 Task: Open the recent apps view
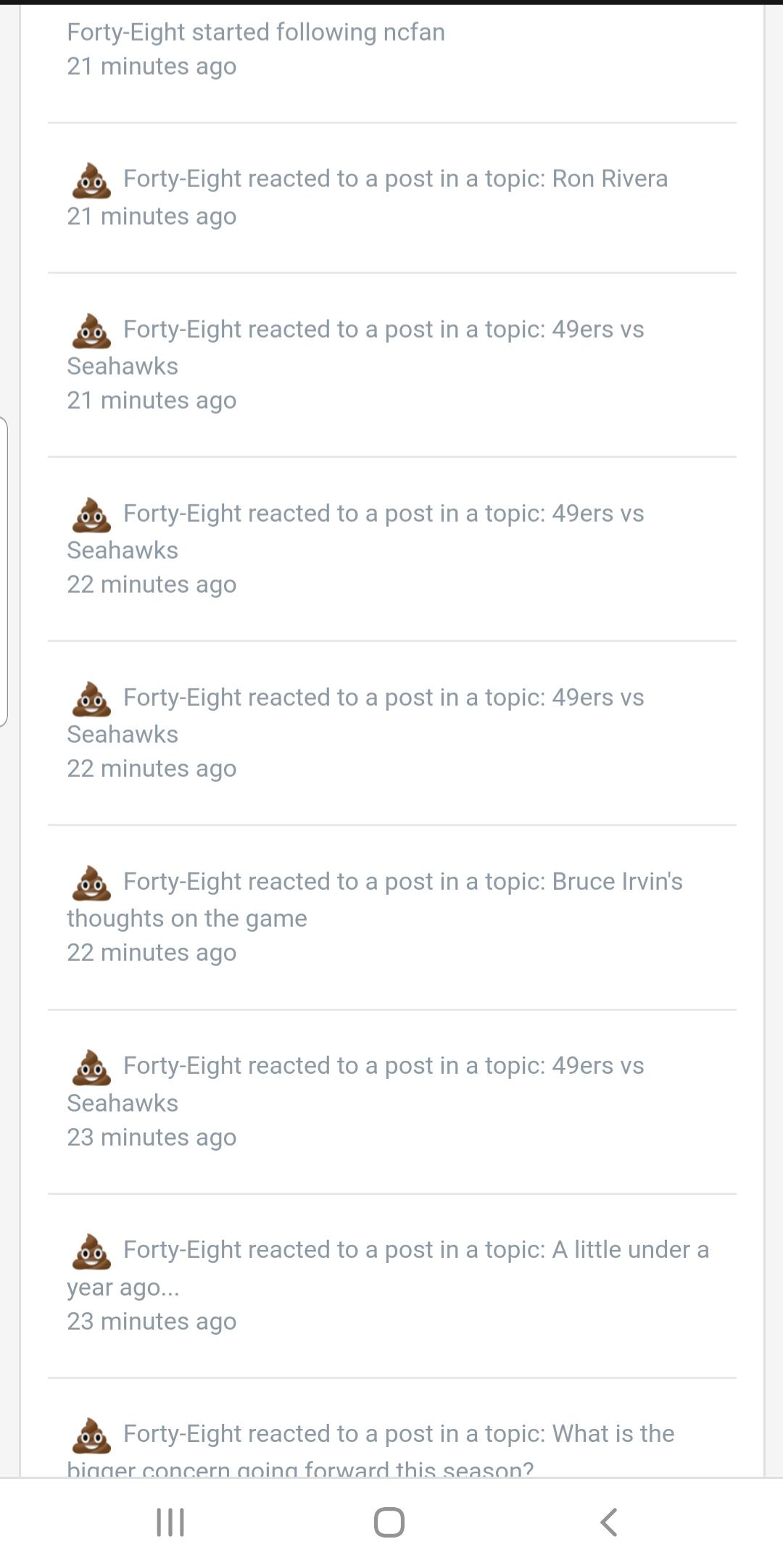coord(170,1522)
